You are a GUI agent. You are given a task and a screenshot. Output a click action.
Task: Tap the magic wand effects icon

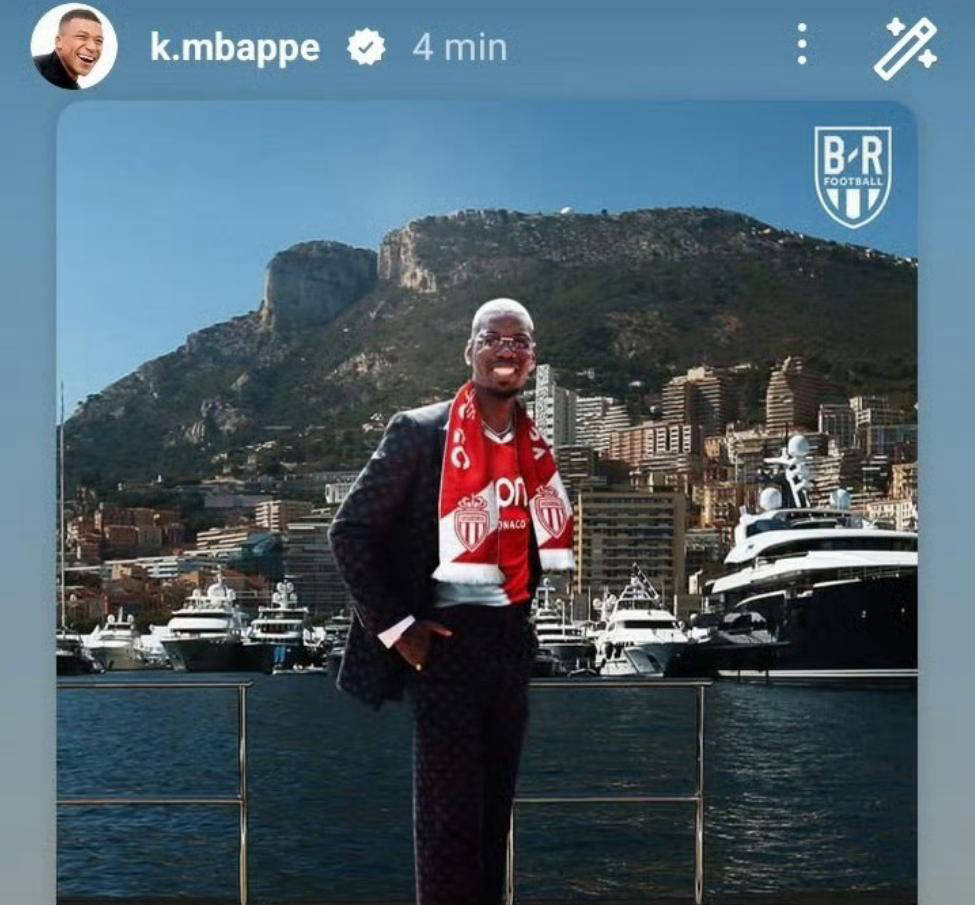(x=905, y=47)
